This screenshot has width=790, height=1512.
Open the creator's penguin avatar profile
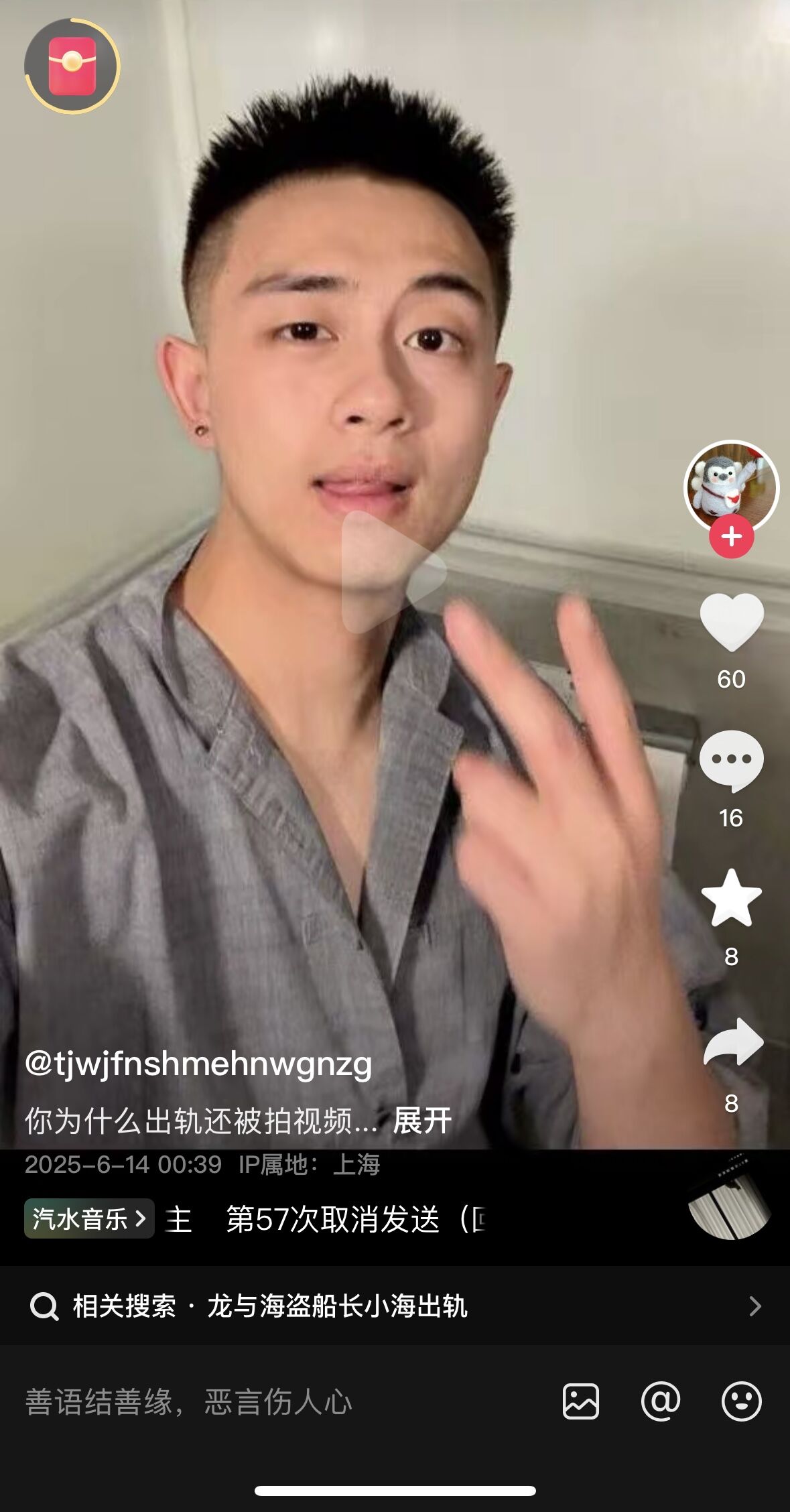(731, 488)
